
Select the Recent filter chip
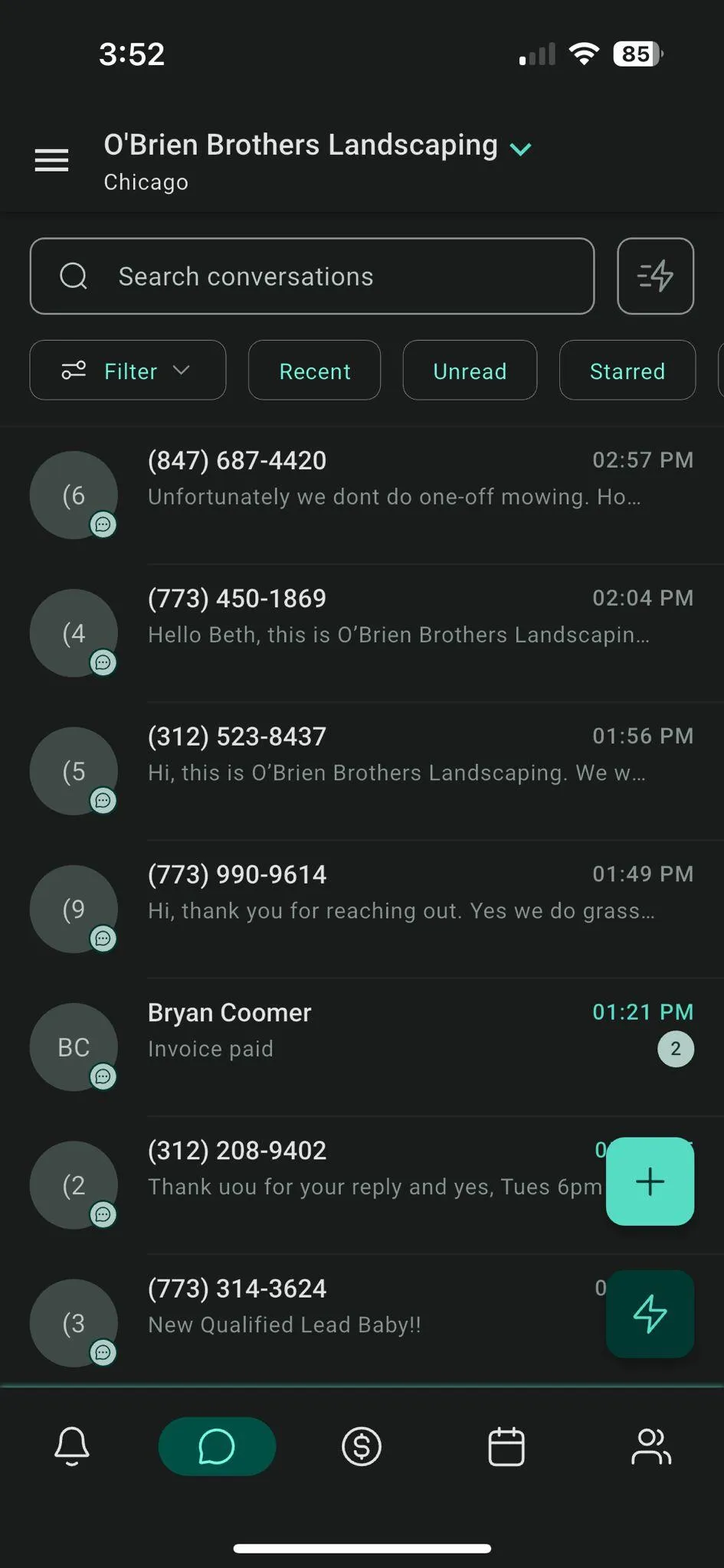click(x=314, y=371)
